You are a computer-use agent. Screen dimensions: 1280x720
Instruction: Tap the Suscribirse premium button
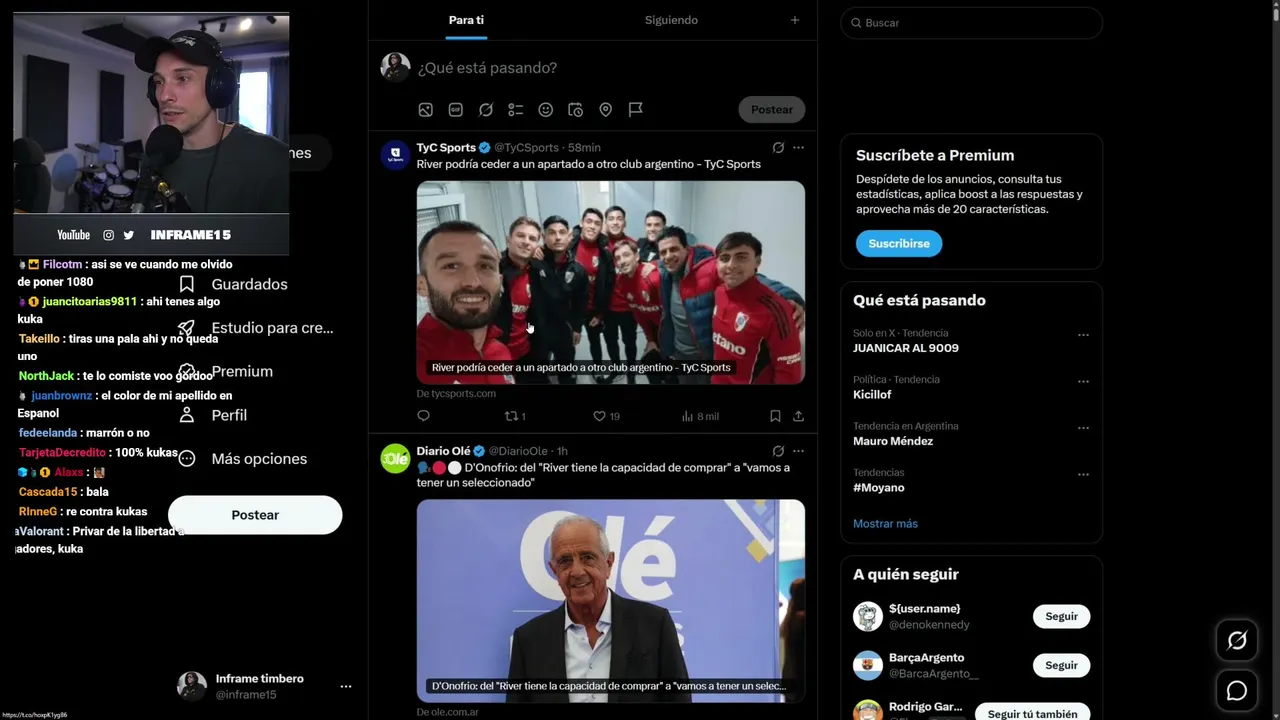898,244
